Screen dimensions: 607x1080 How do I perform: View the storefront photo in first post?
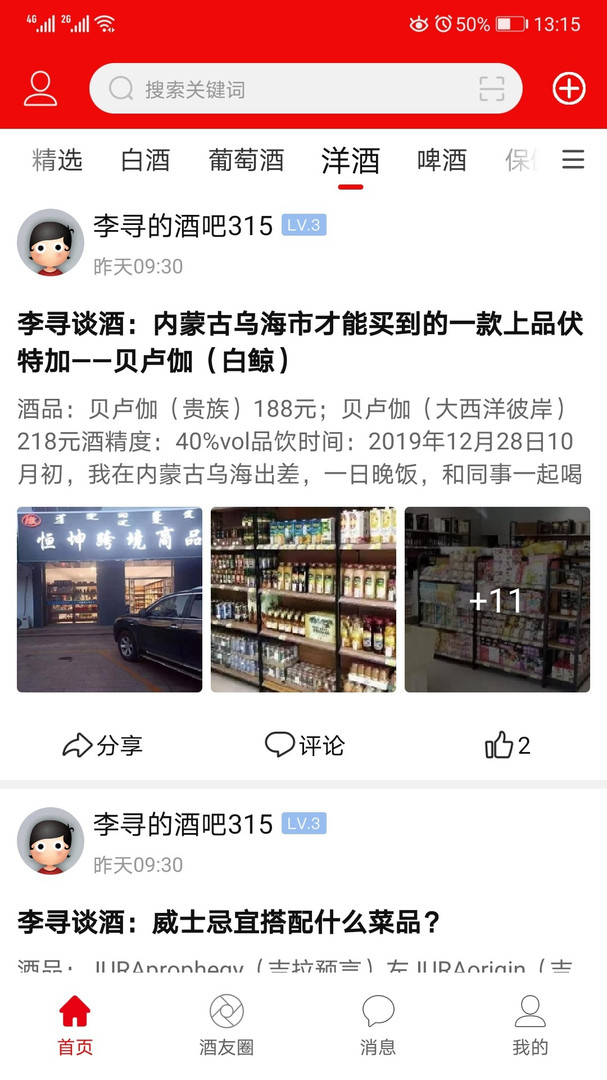(109, 599)
